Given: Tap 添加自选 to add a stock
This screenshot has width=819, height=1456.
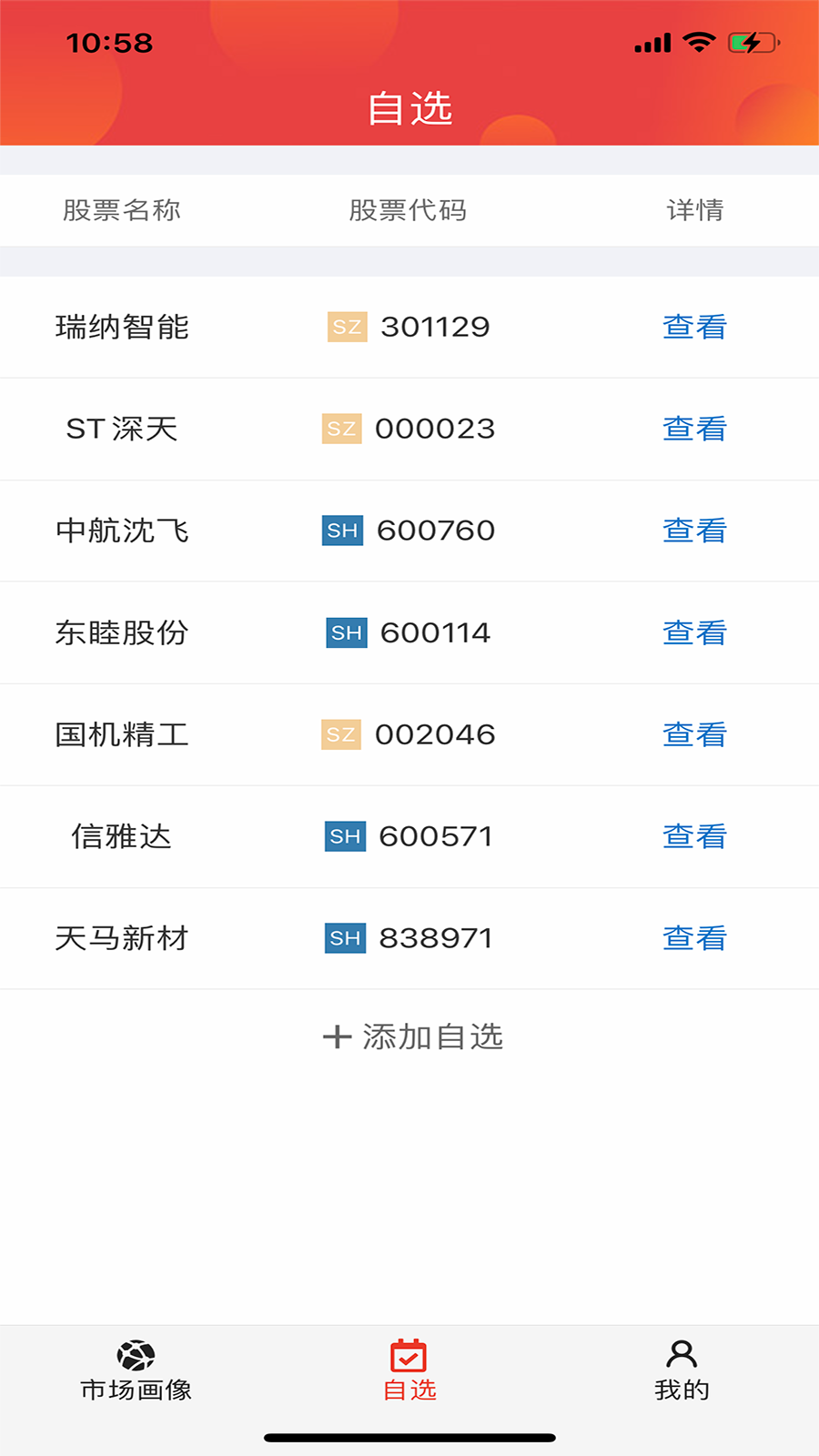Looking at the screenshot, I should pos(413,1036).
